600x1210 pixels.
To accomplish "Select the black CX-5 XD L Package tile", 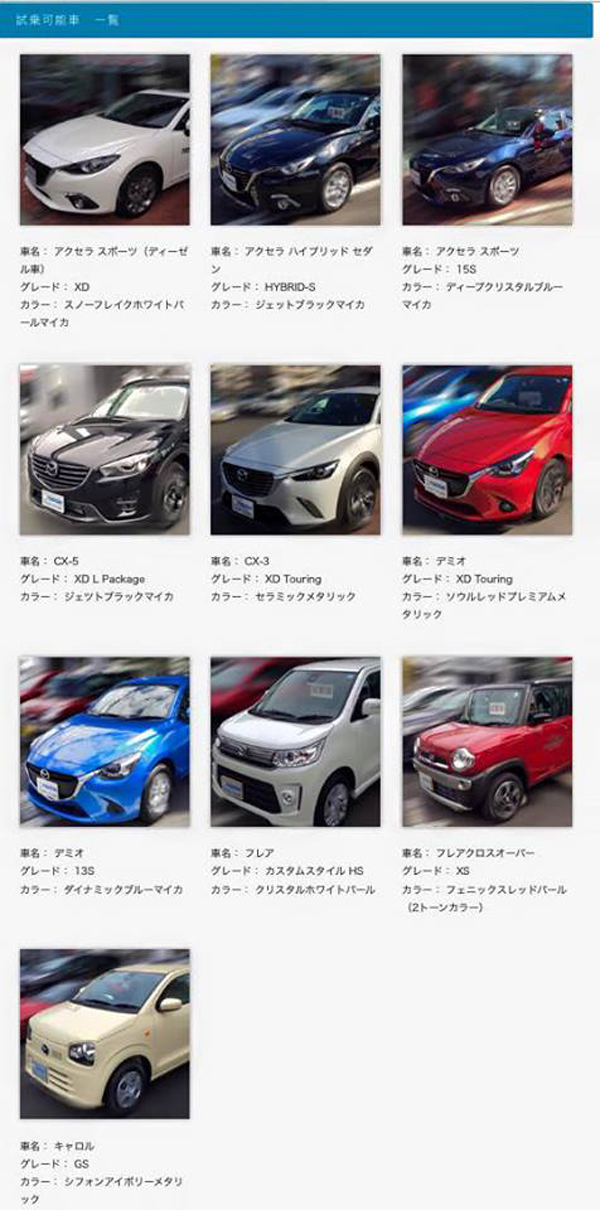I will coord(104,449).
